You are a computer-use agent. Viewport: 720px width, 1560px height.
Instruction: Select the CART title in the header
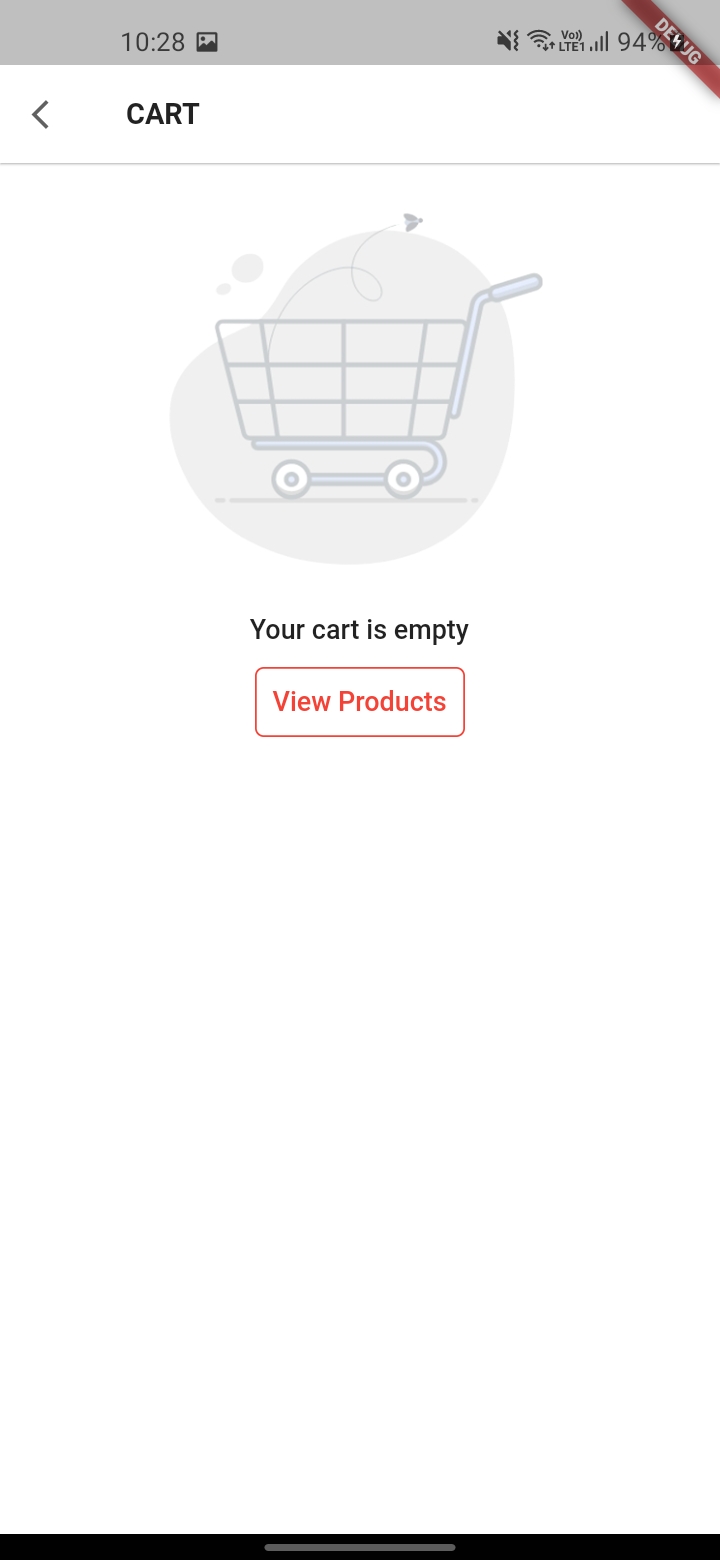(x=162, y=113)
